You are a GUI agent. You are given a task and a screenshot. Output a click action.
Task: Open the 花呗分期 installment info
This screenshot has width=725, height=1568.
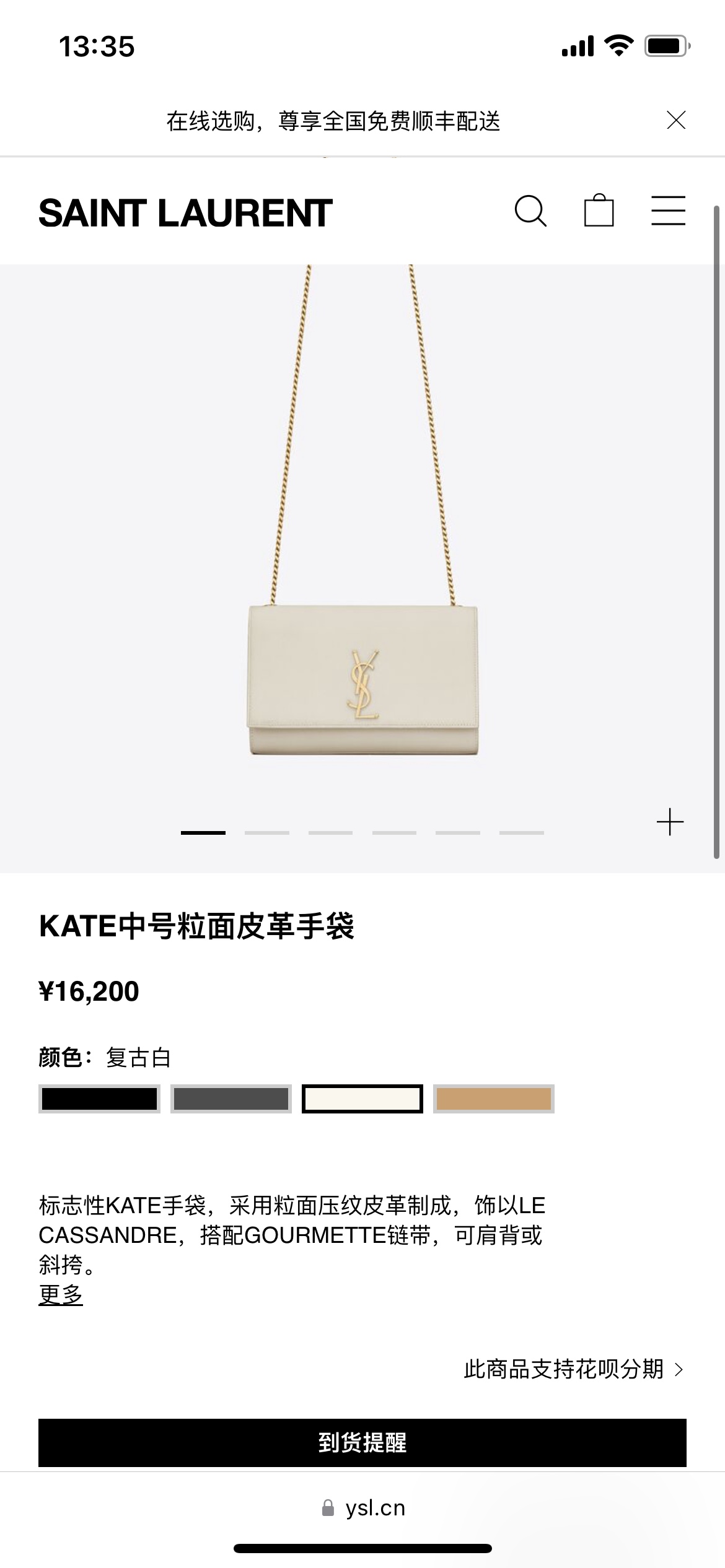point(574,1369)
